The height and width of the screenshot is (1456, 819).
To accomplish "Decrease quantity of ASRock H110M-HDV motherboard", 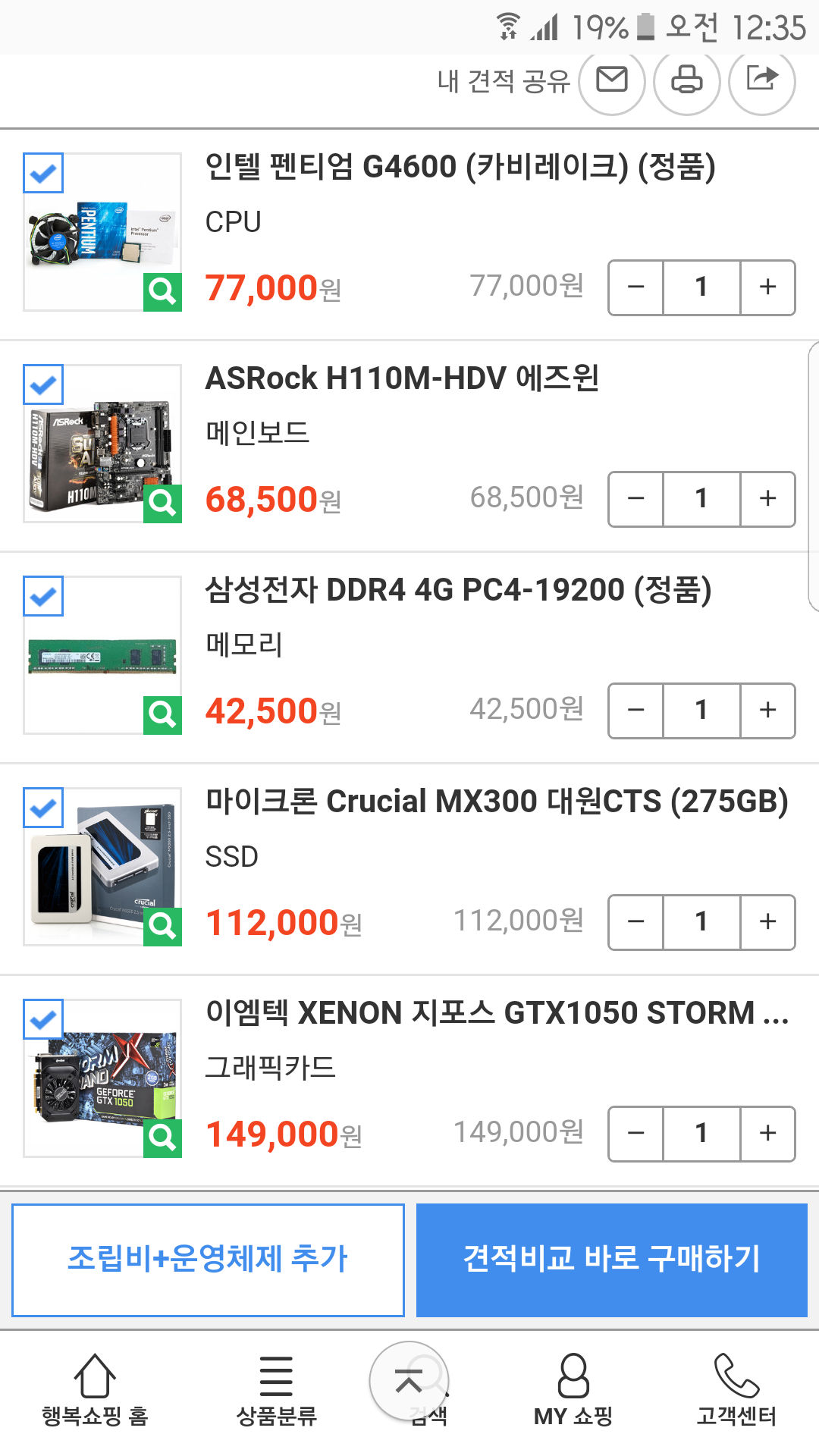I will coord(636,499).
